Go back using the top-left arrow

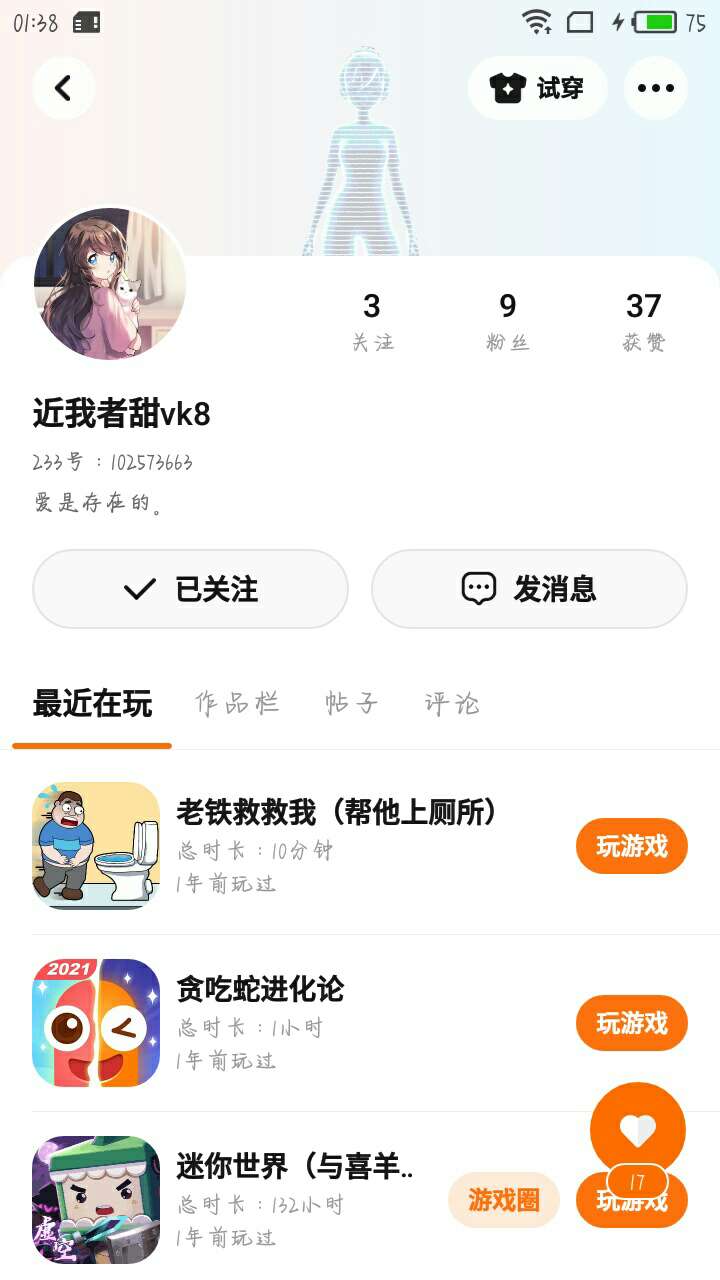pos(63,88)
